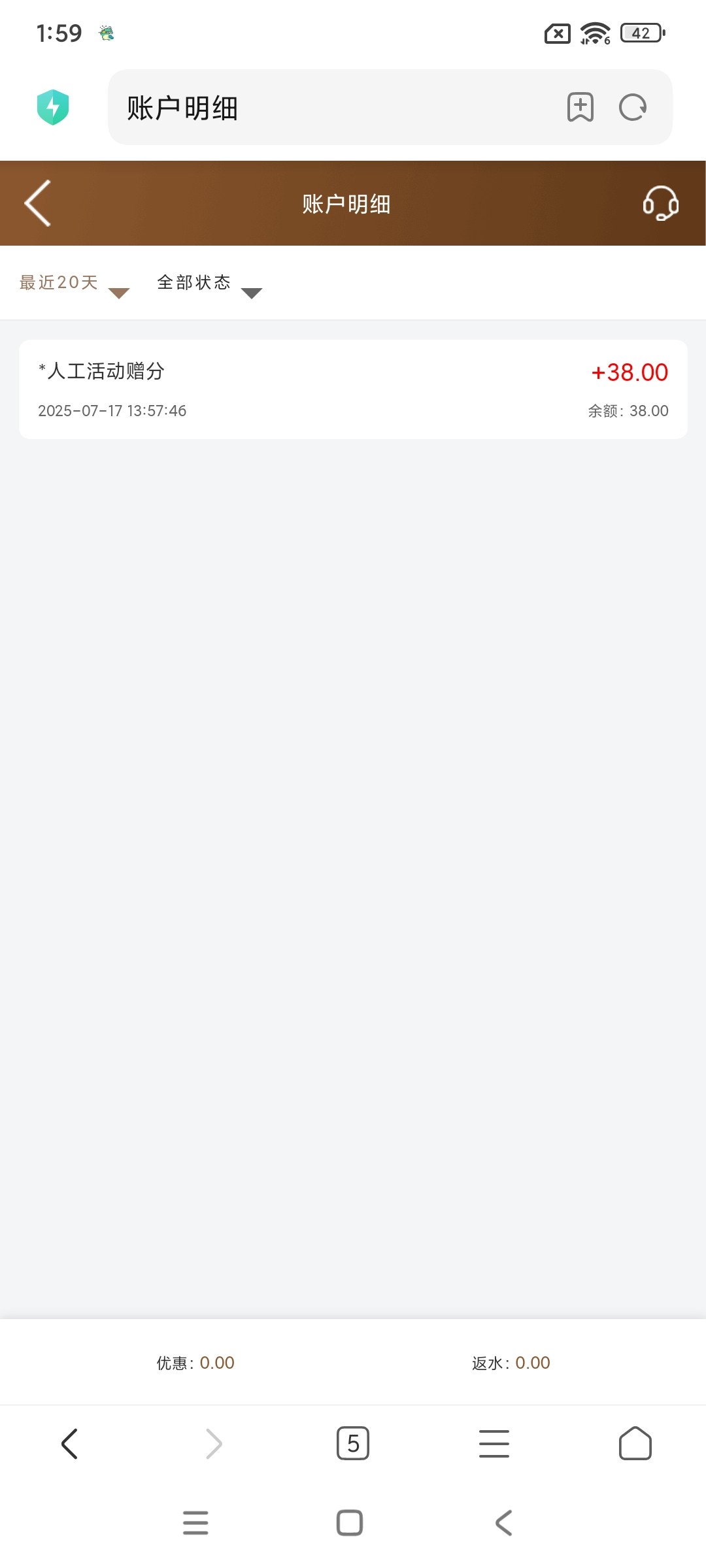Screen dimensions: 706x1568
Task: Go back to the previous web page
Action: (x=69, y=1443)
